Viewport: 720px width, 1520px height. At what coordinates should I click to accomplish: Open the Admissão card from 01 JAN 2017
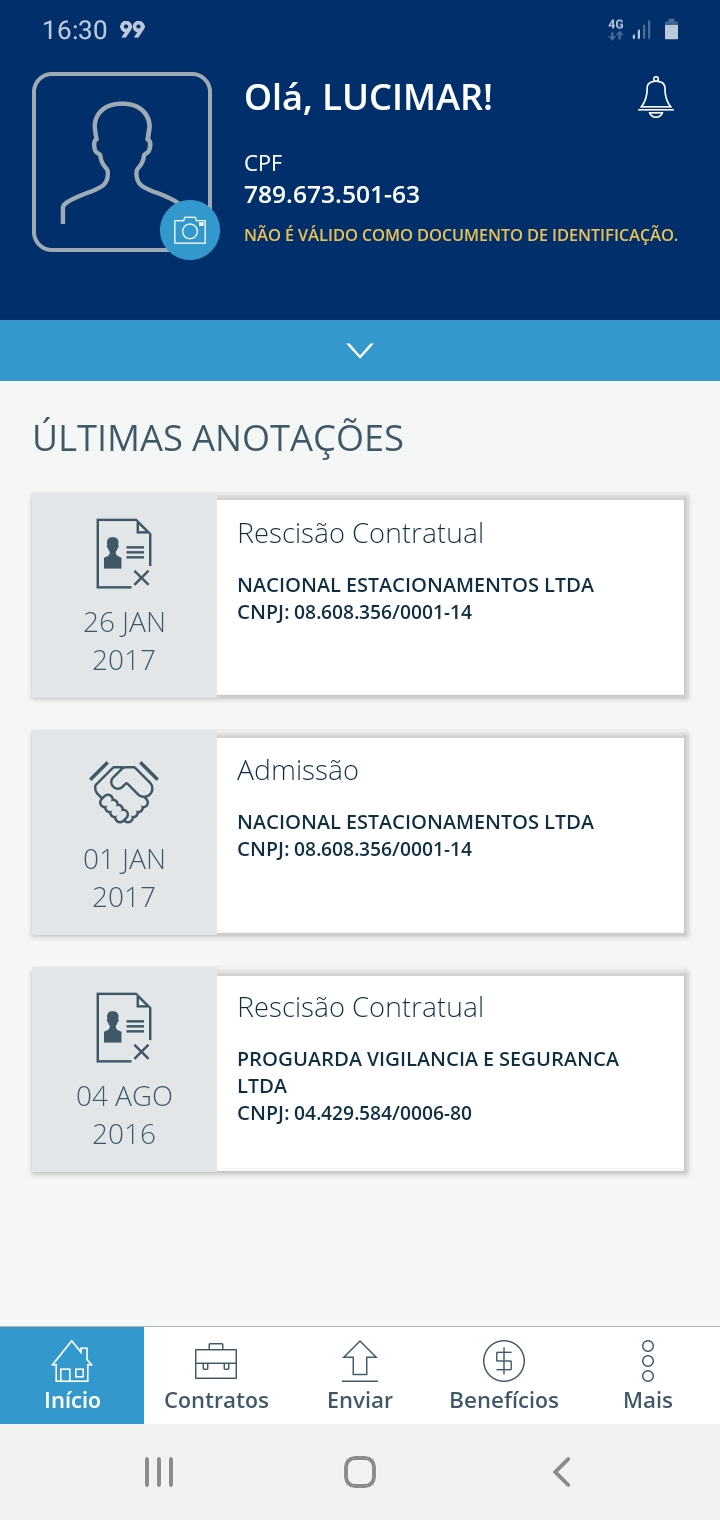click(358, 833)
